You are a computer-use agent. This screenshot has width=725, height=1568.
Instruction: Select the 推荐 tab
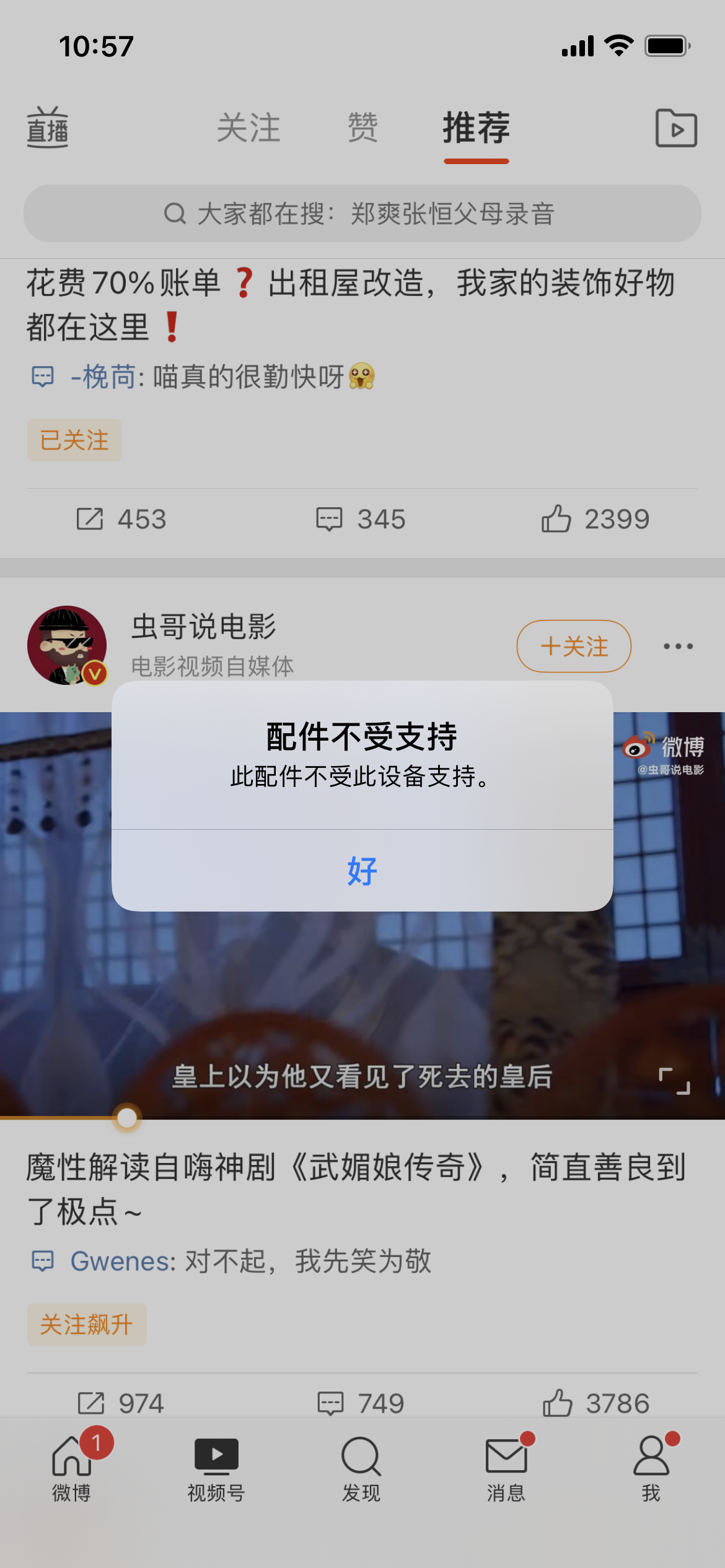(x=476, y=128)
